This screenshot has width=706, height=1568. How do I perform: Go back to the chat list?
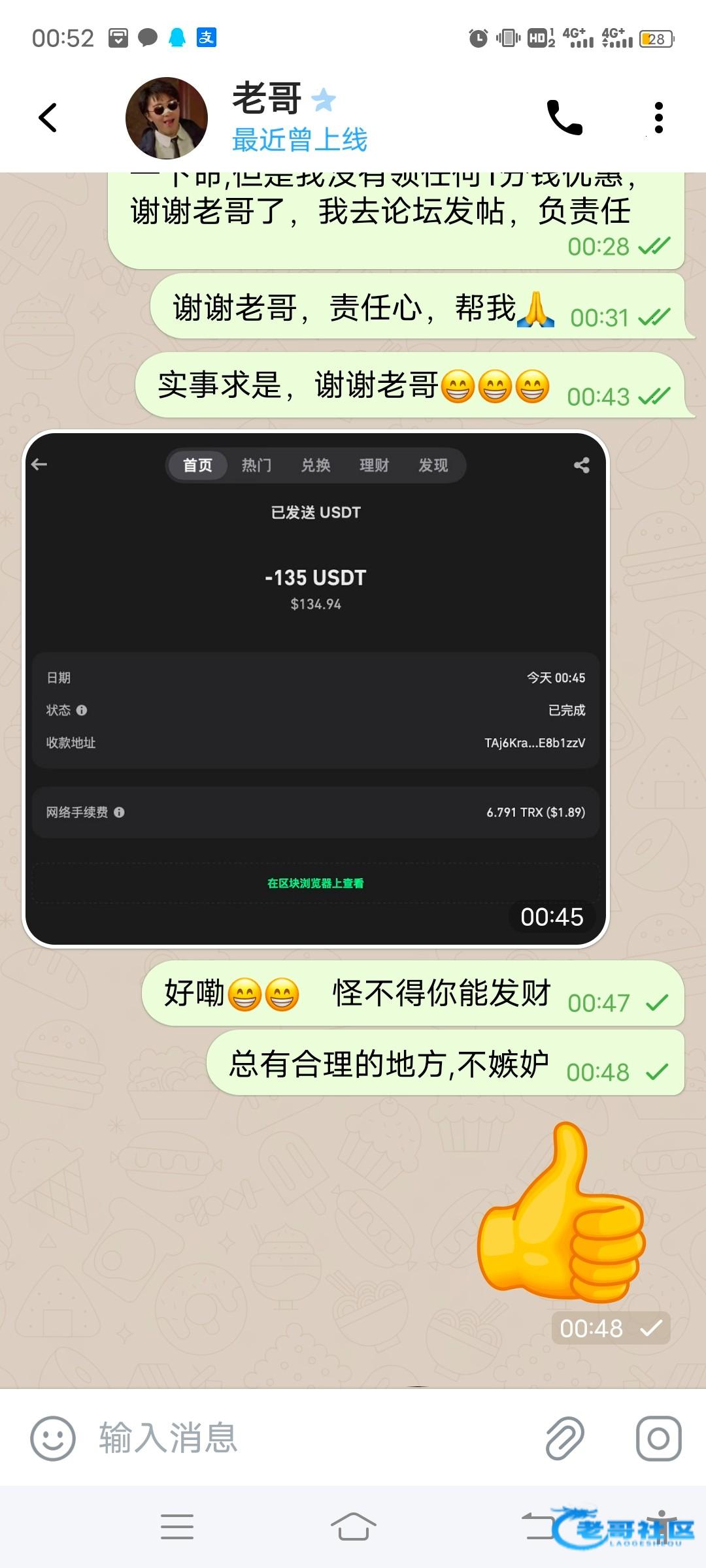[48, 118]
